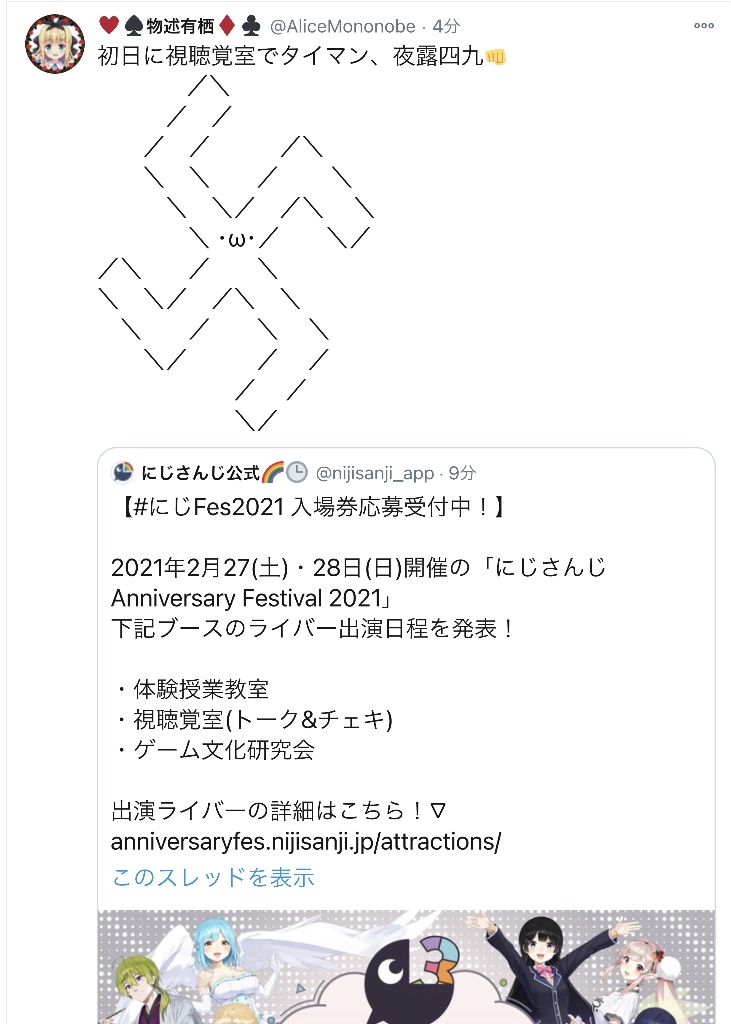
Task: Tap このスレッドを表示 to show the thread
Action: click(x=213, y=877)
